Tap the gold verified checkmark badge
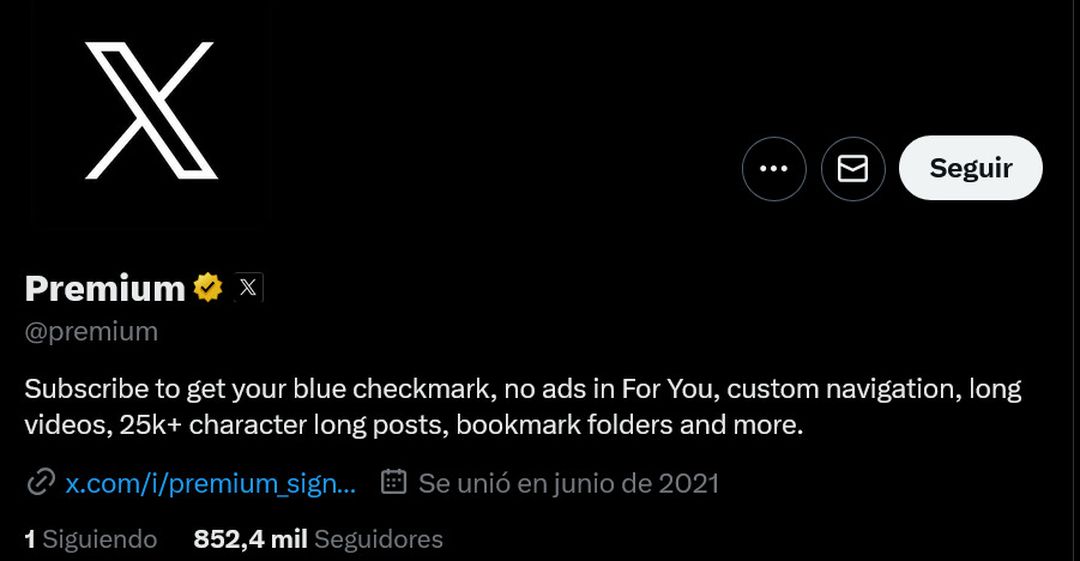This screenshot has height=561, width=1080. tap(208, 288)
